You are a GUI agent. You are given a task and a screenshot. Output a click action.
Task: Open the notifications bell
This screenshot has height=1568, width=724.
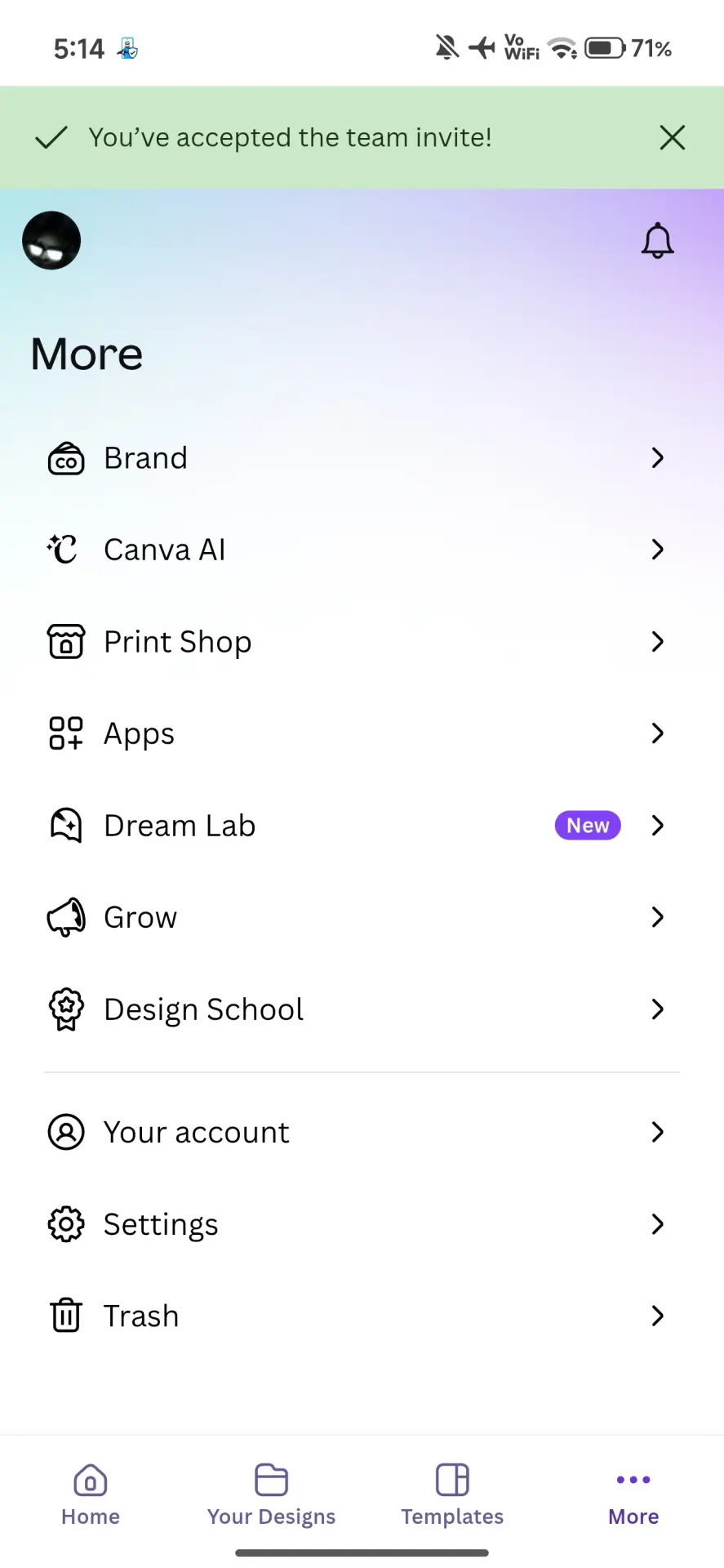pos(657,241)
